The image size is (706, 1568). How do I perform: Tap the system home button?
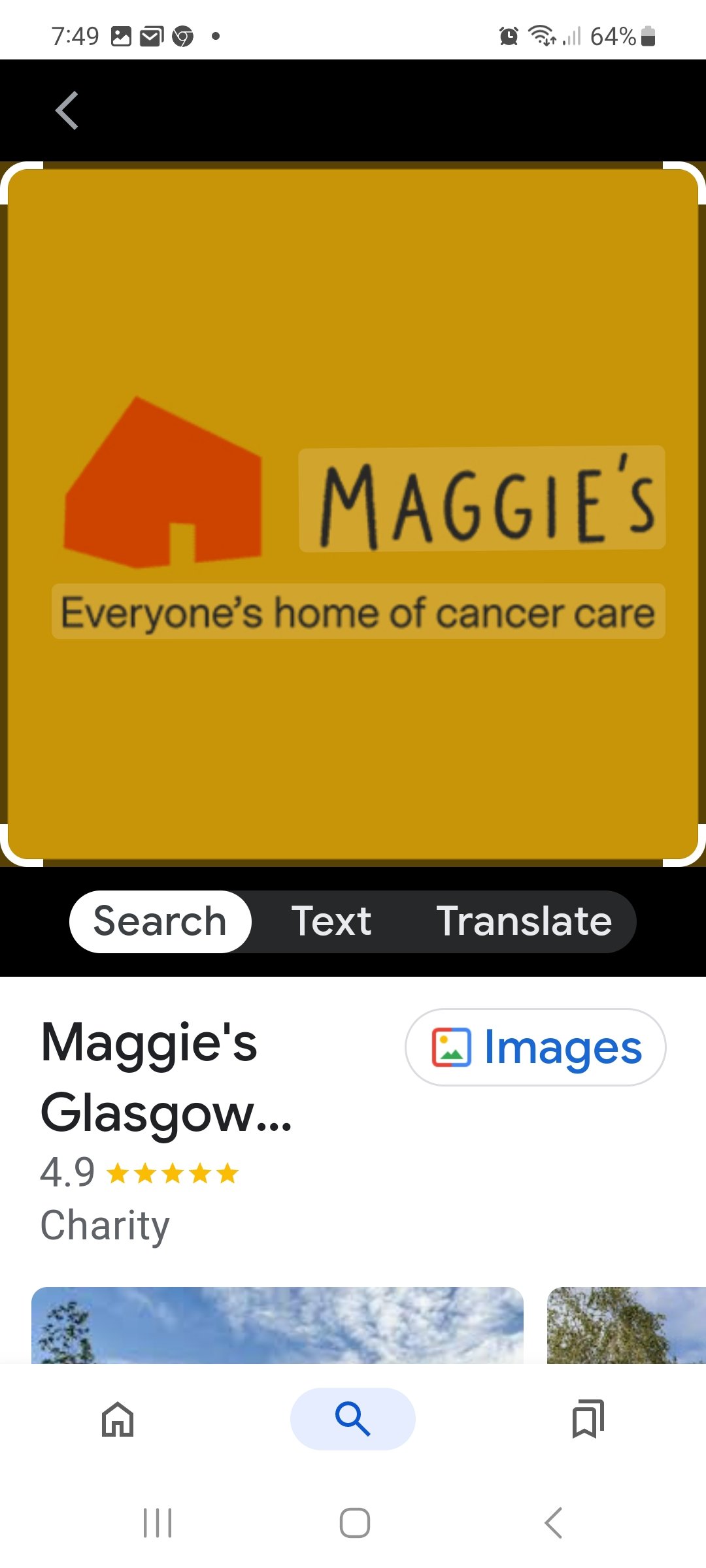coord(354,1523)
